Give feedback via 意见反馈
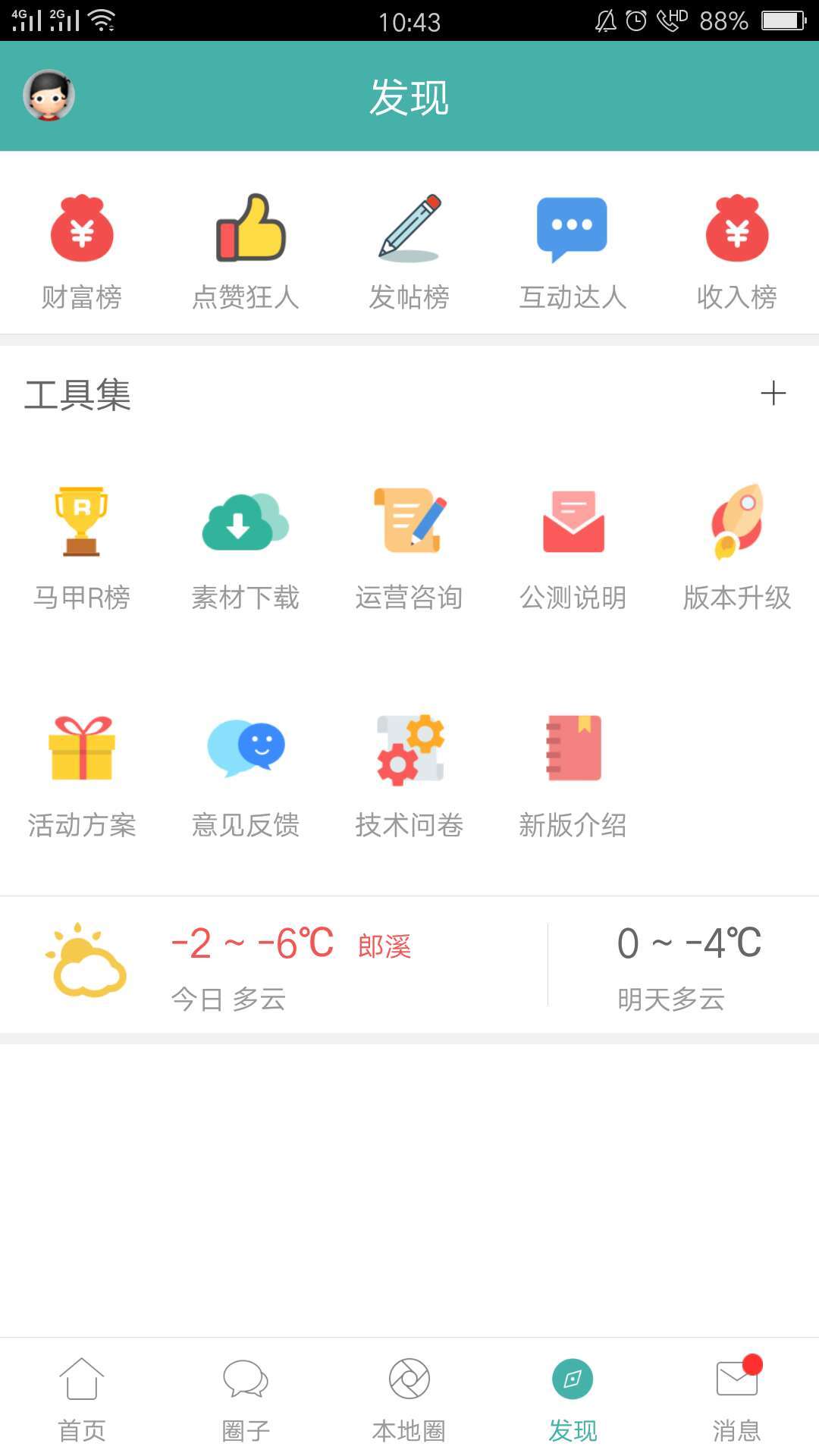 246,775
